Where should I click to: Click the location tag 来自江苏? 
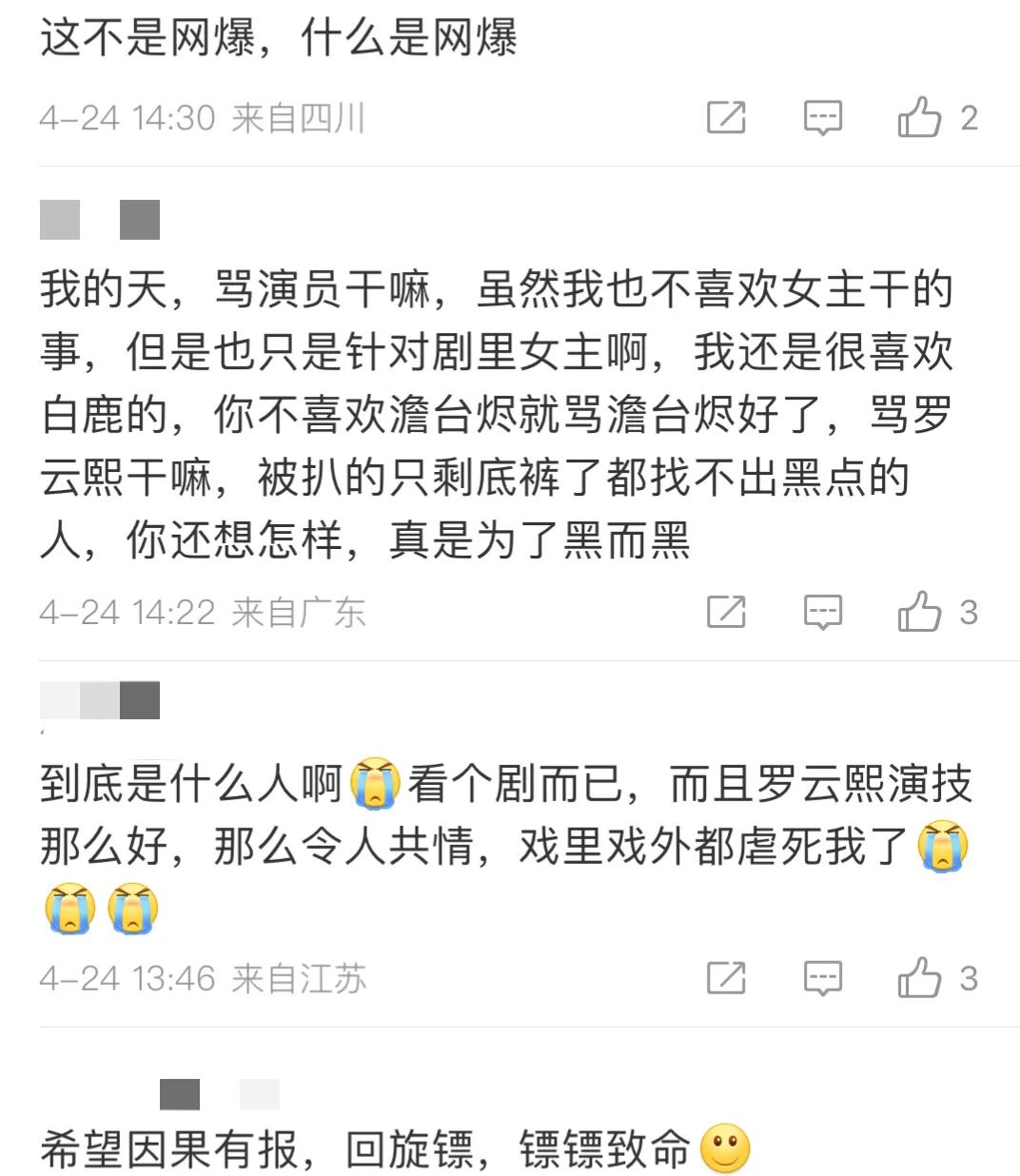coord(298,977)
